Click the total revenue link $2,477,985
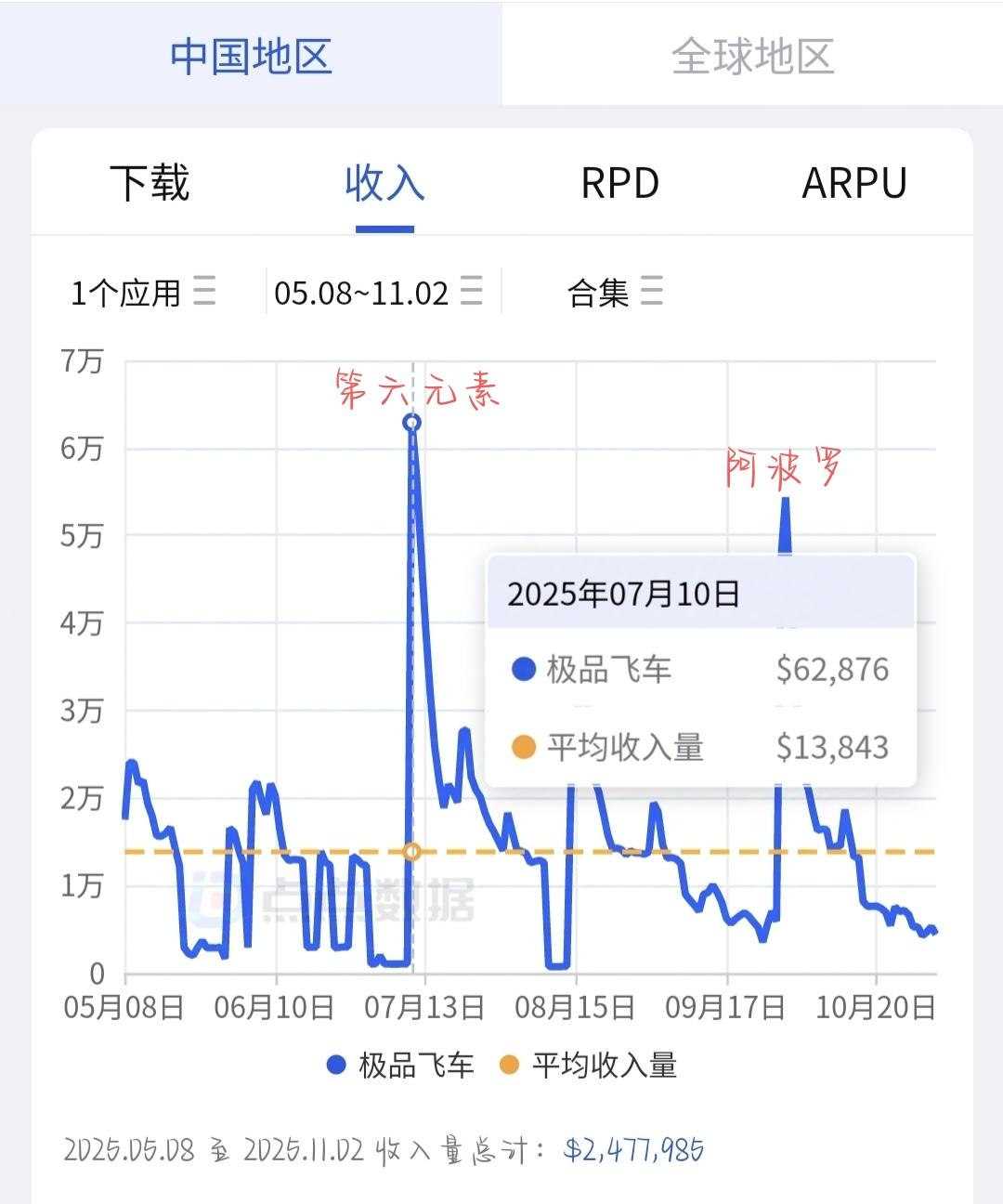Viewport: 1003px width, 1204px height. [635, 1149]
